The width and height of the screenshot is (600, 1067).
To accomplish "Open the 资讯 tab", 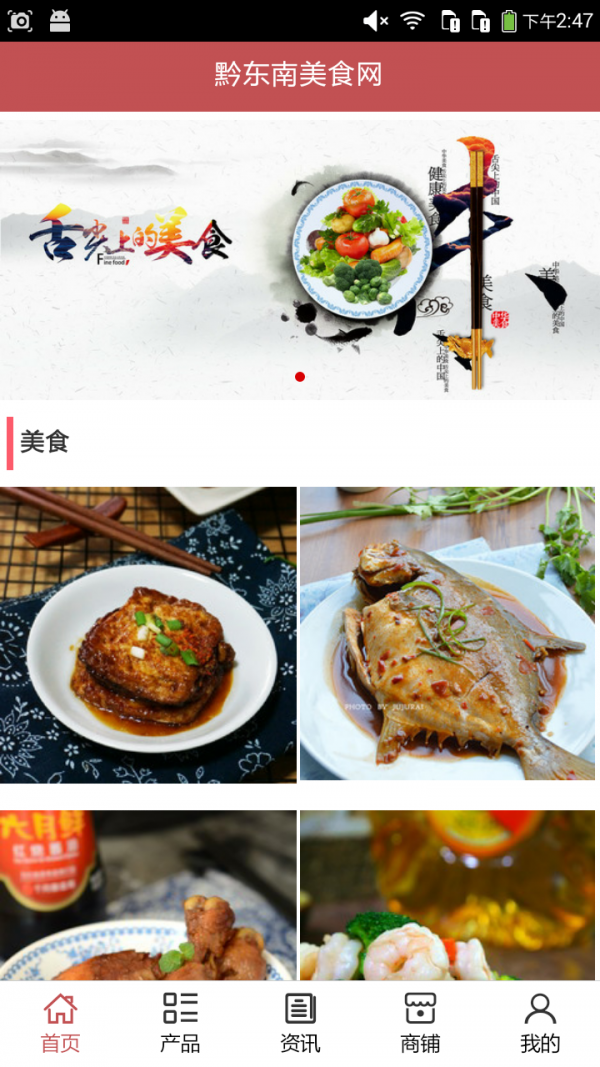I will [x=300, y=1023].
